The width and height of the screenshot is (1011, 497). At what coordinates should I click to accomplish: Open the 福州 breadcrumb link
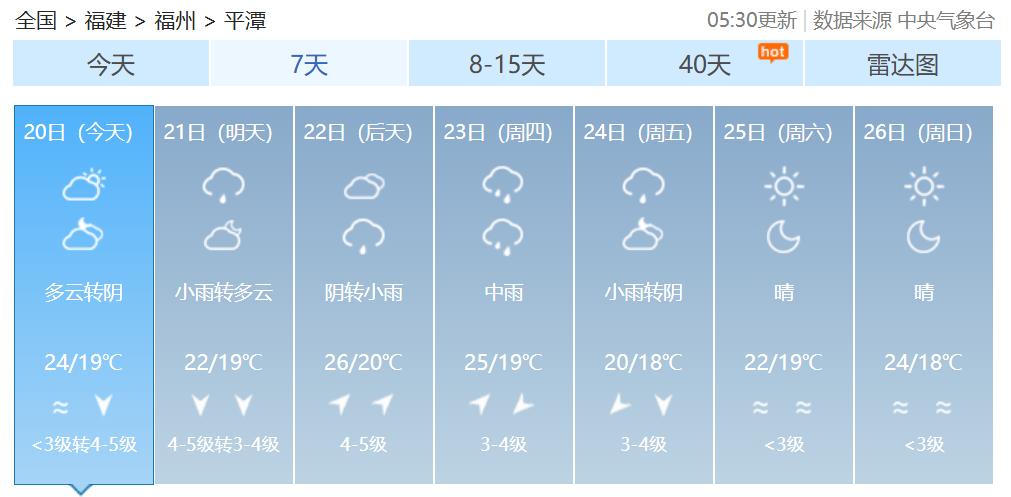point(175,20)
